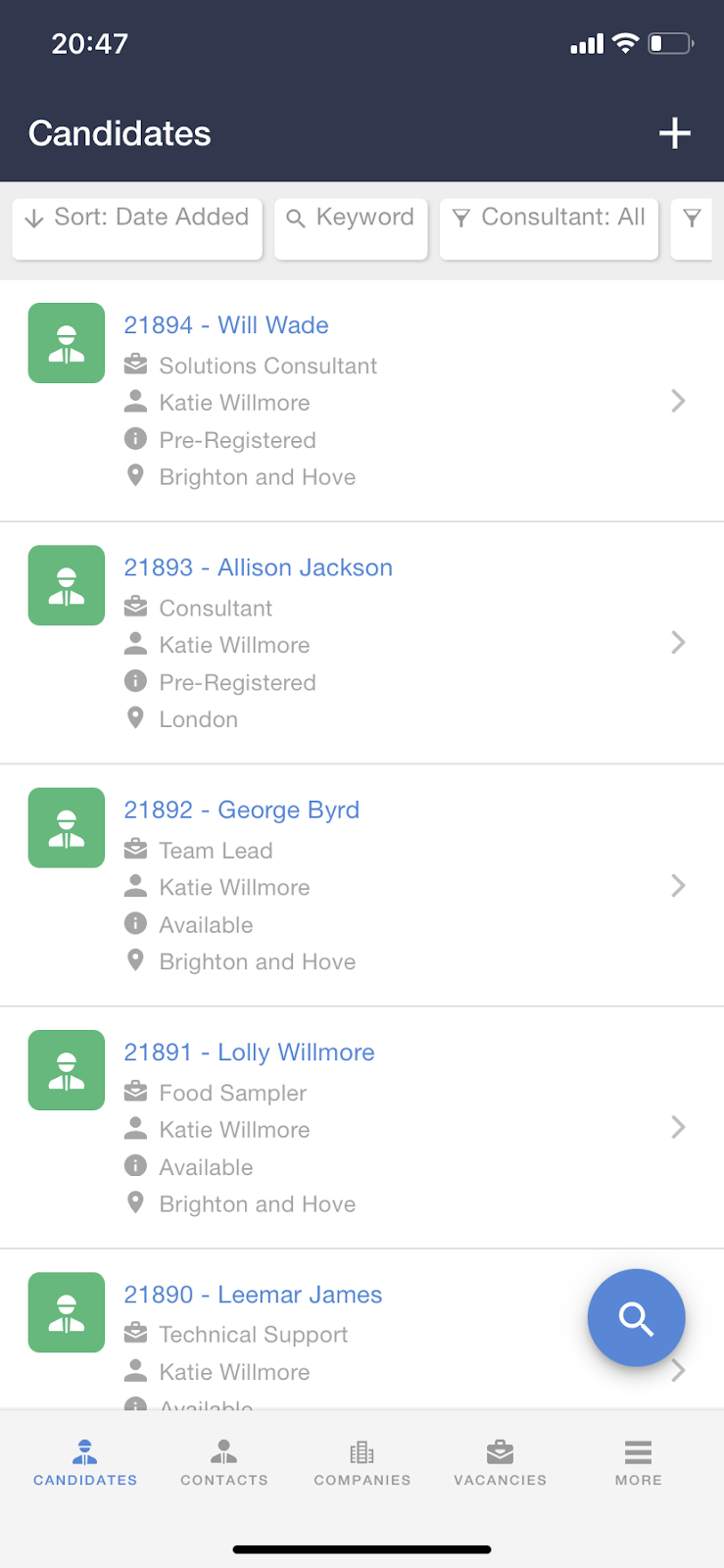This screenshot has height=1568, width=724.
Task: Select candidate 21891 - Lolly Willmore
Action: point(249,1053)
